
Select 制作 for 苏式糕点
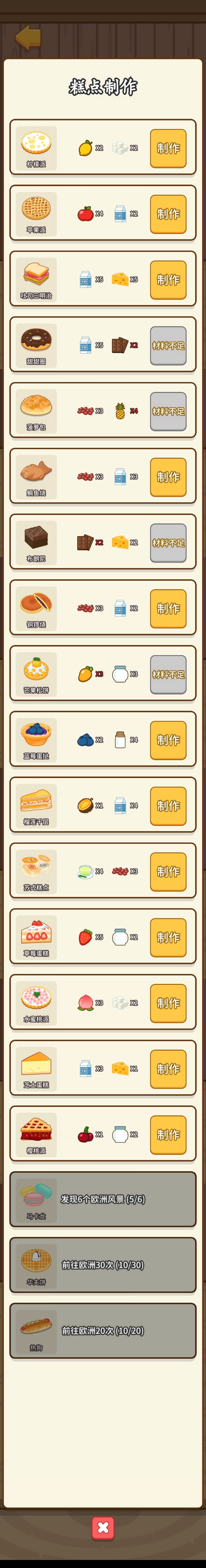168,871
